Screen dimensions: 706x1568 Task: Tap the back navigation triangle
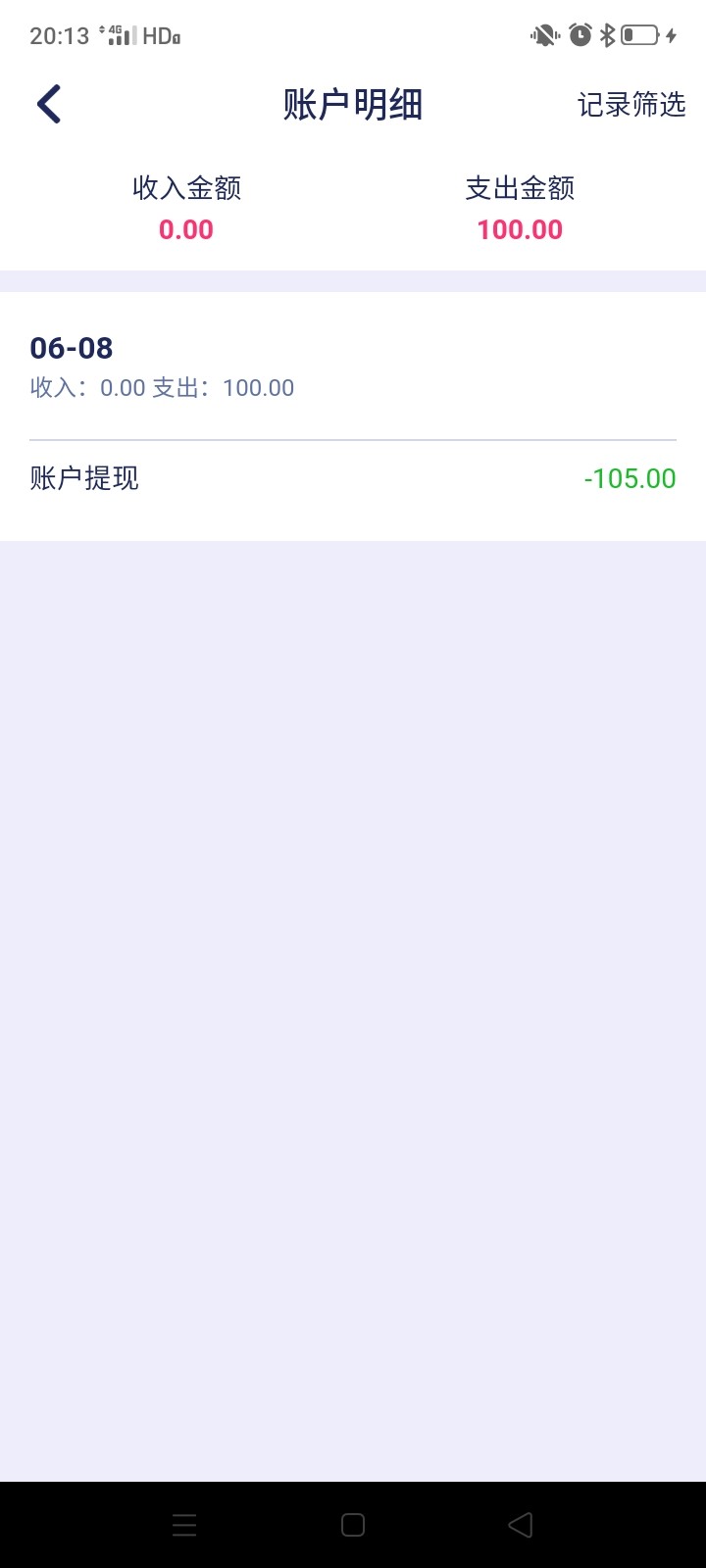pyautogui.click(x=520, y=1524)
